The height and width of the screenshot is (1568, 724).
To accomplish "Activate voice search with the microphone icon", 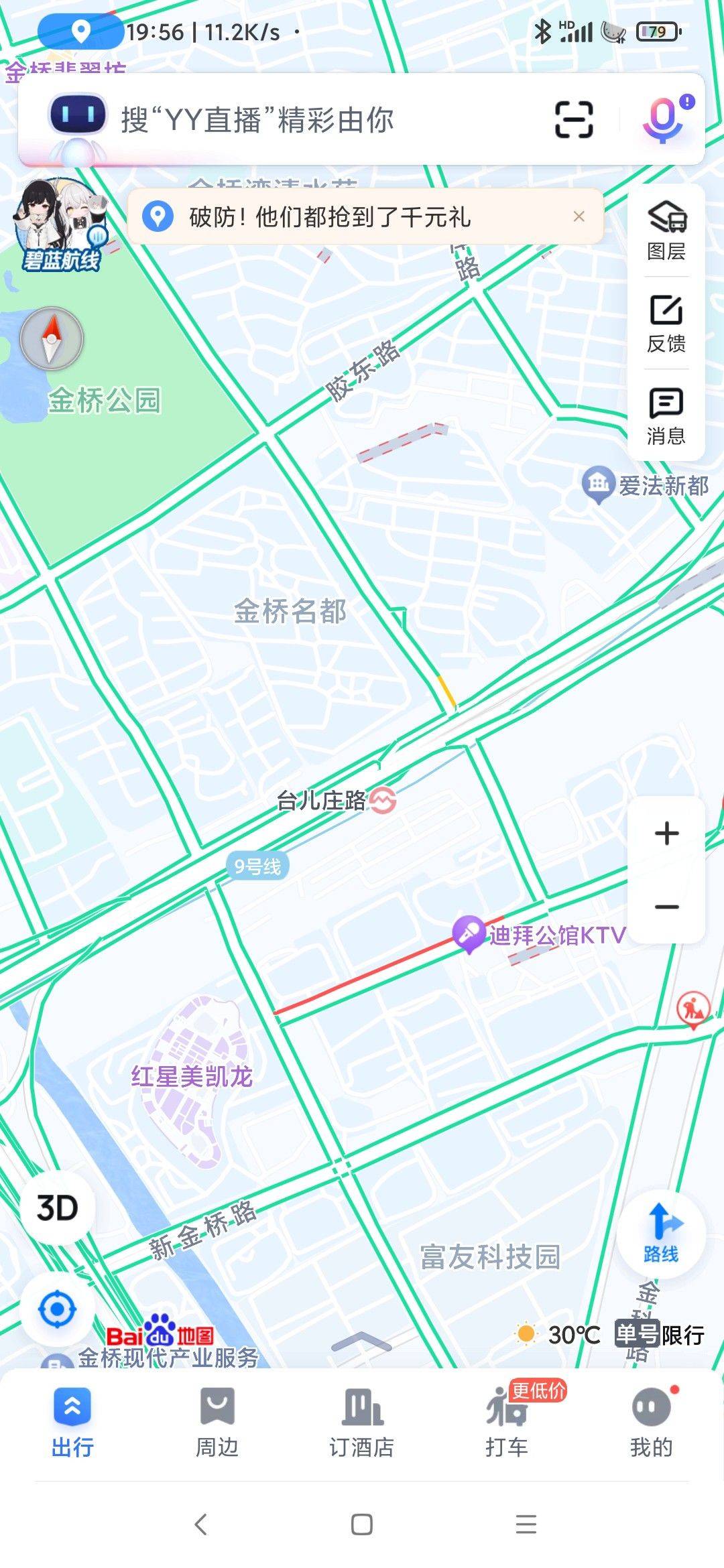I will coord(662,121).
